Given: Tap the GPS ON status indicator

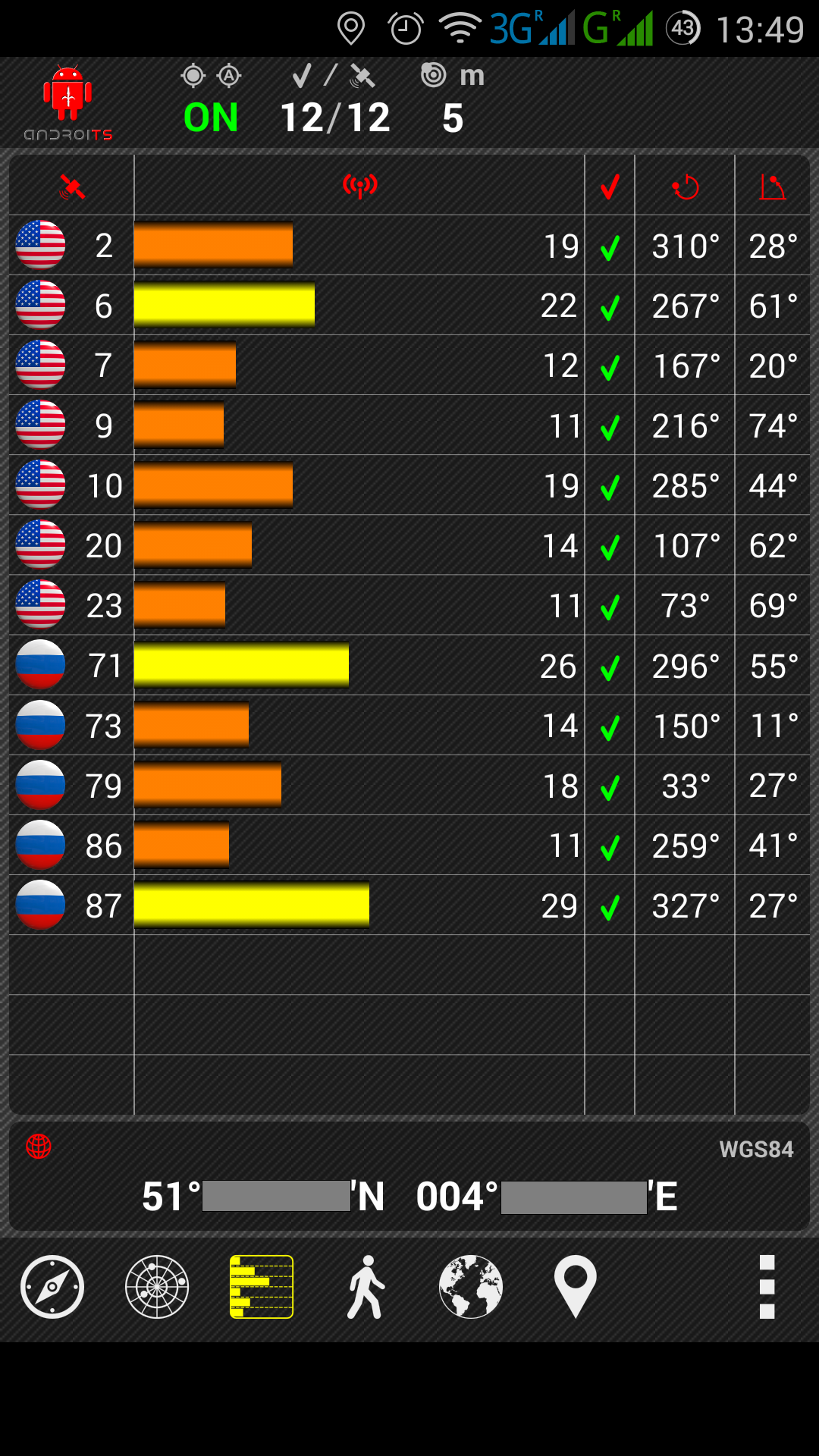Looking at the screenshot, I should point(211,118).
